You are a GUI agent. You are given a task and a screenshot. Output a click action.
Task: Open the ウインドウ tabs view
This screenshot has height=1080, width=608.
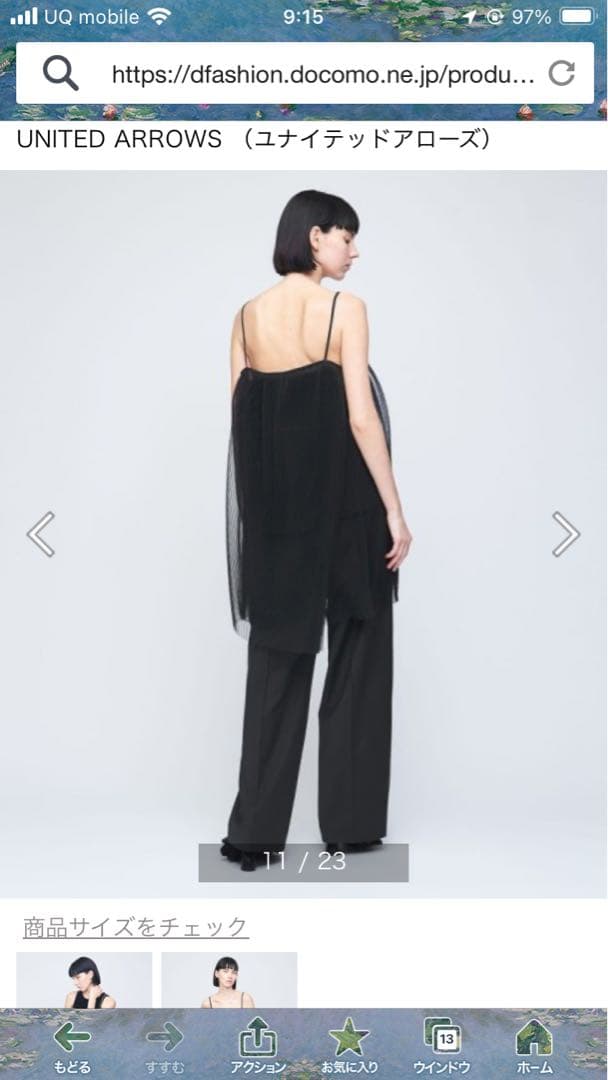(x=442, y=1045)
